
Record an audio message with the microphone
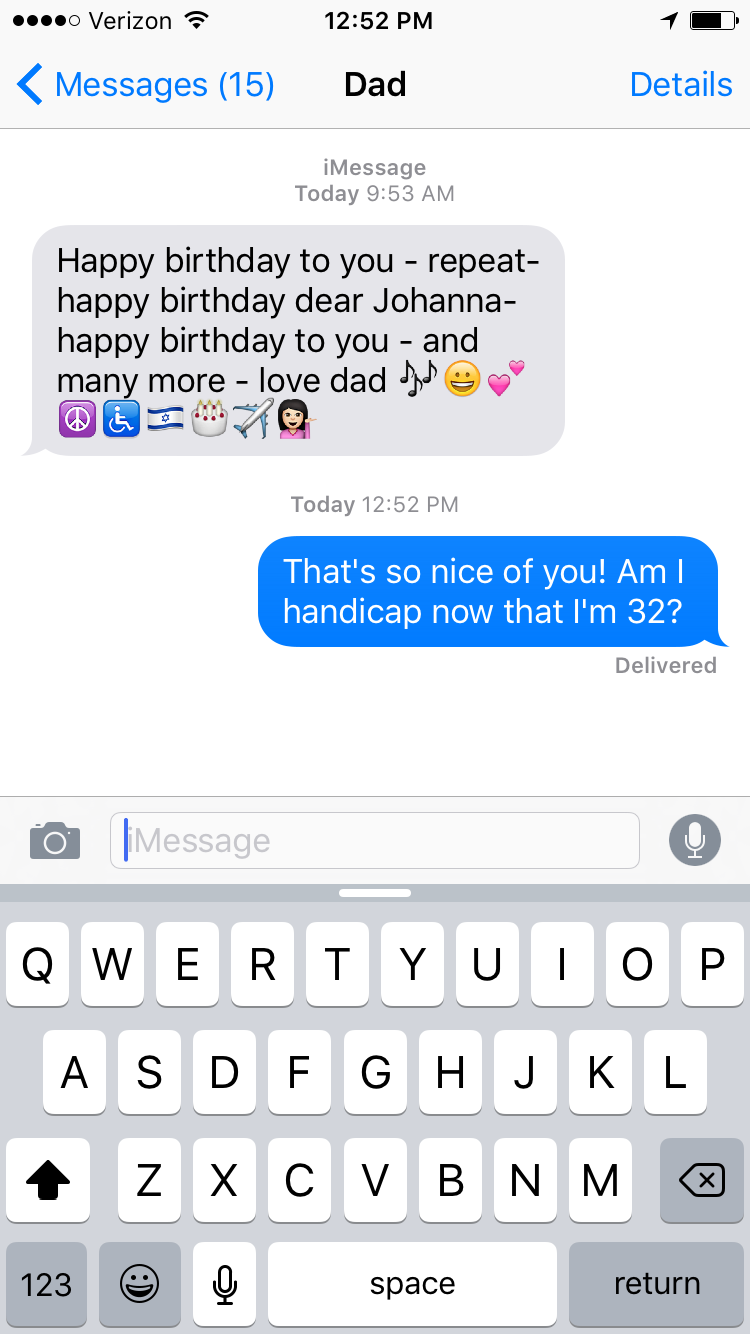tap(694, 841)
